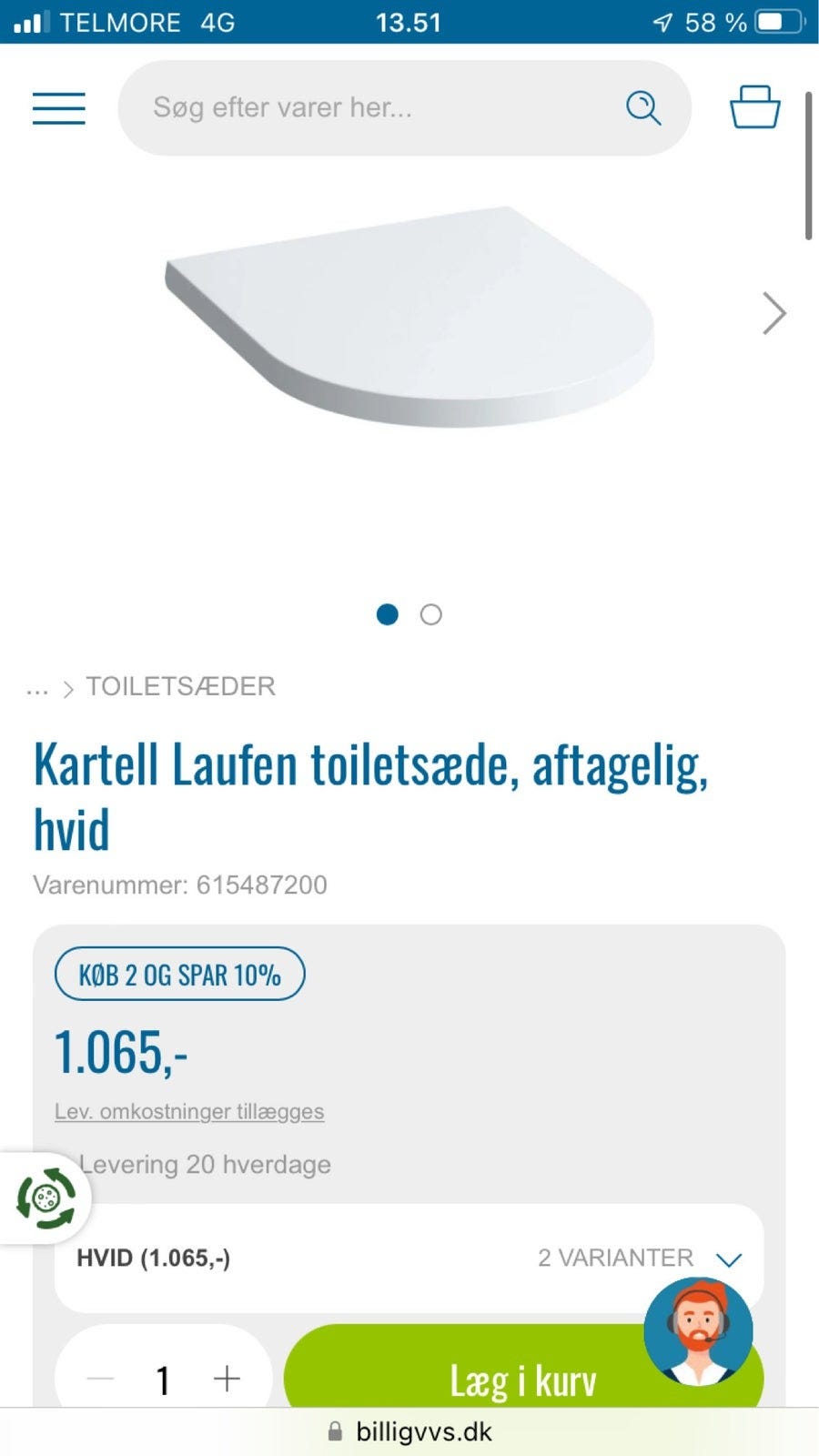Click the KØB 2 OG SPAR 10% badge

(x=179, y=974)
